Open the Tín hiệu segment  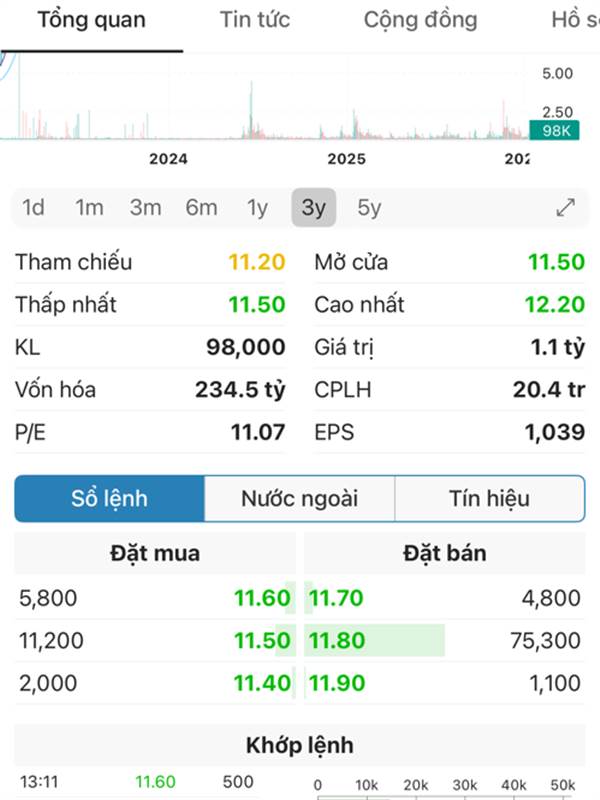click(x=490, y=498)
